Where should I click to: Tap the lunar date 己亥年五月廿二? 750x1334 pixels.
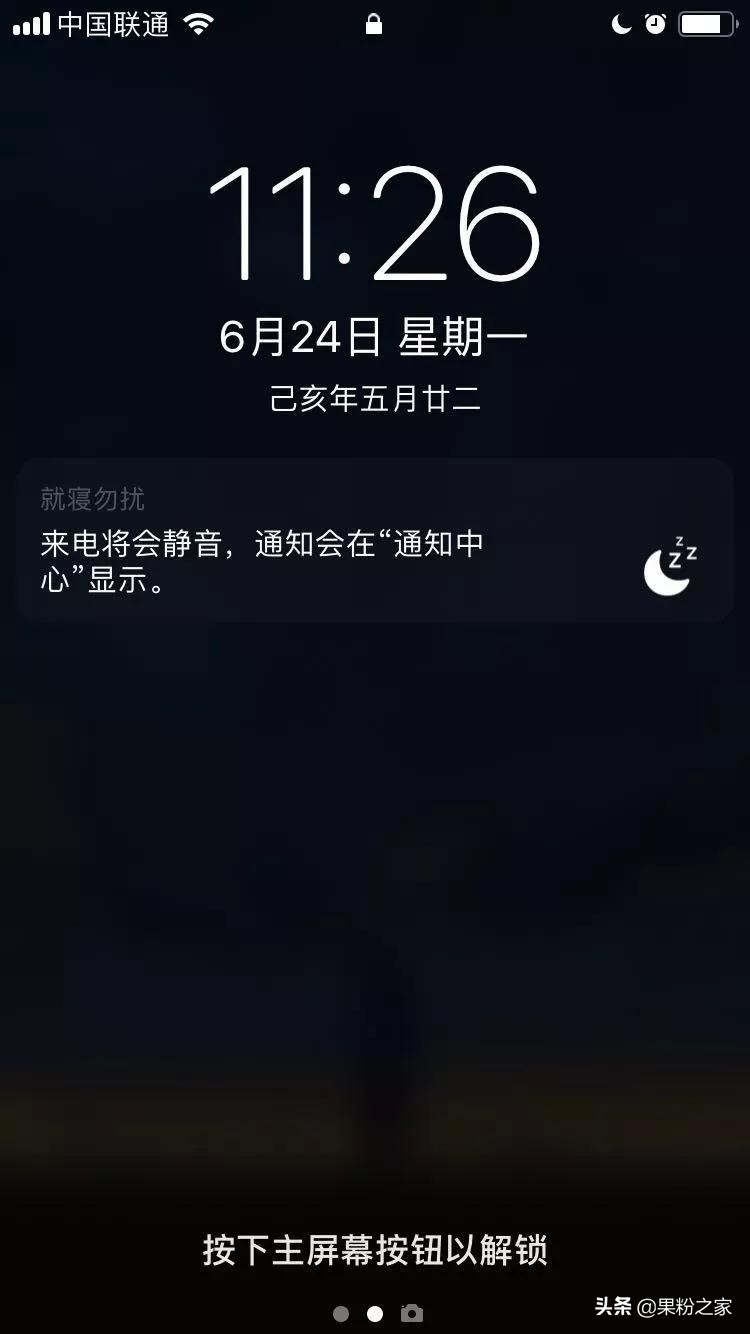coord(374,398)
